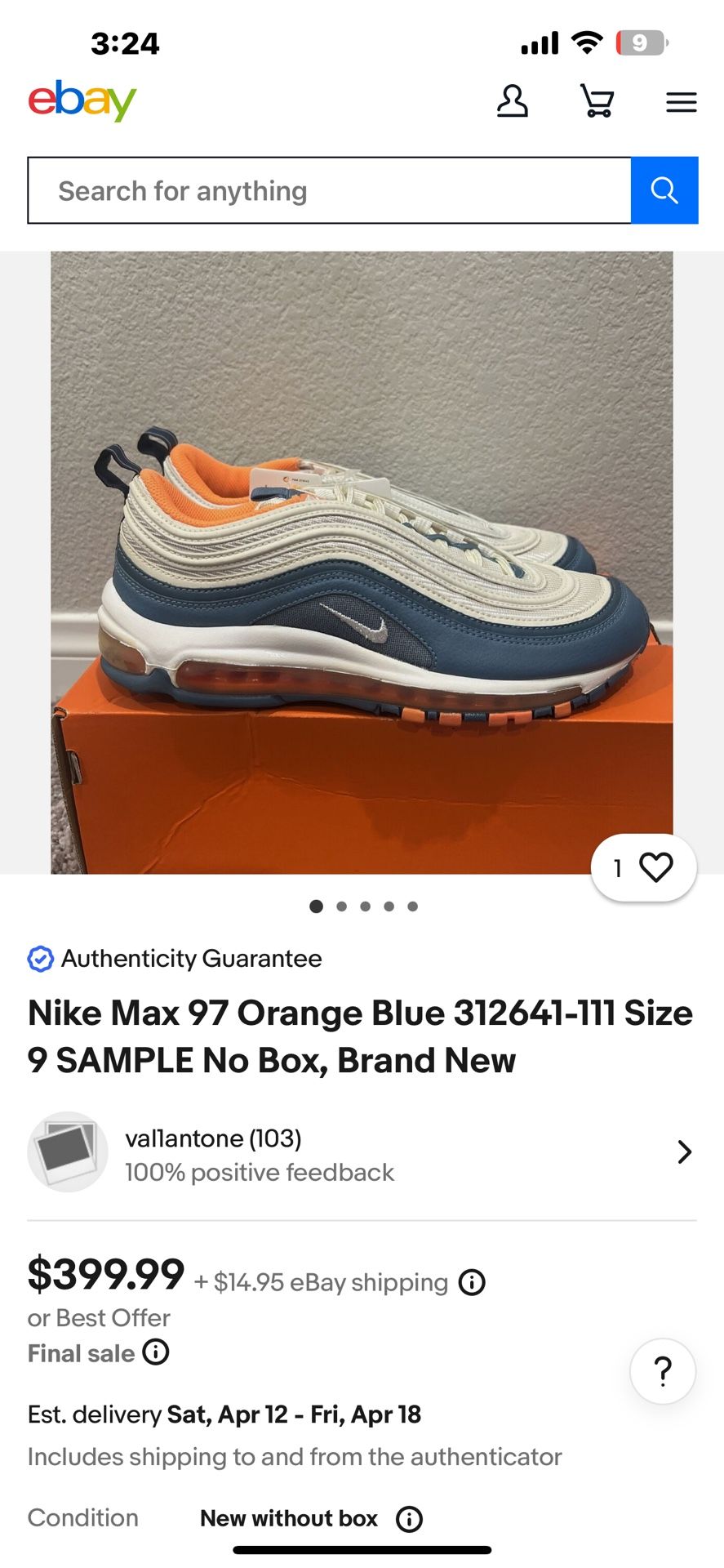Image resolution: width=724 pixels, height=1568 pixels.
Task: Open the eBay search icon
Action: 664,190
